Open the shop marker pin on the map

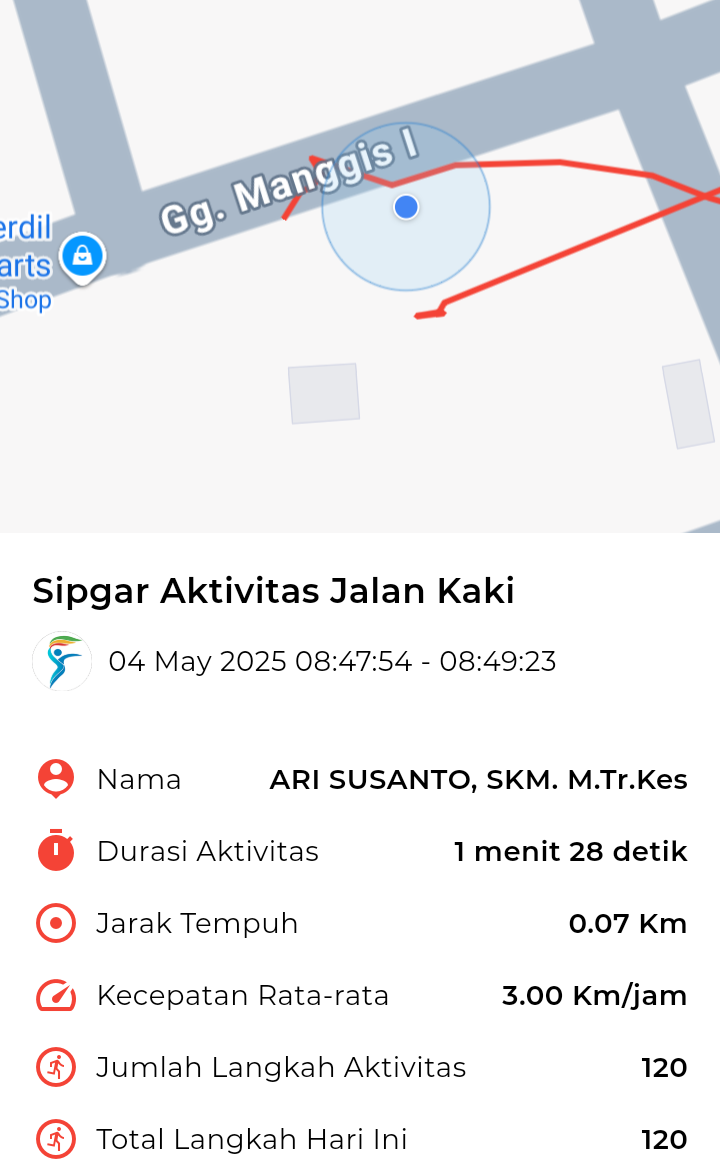pos(83,258)
